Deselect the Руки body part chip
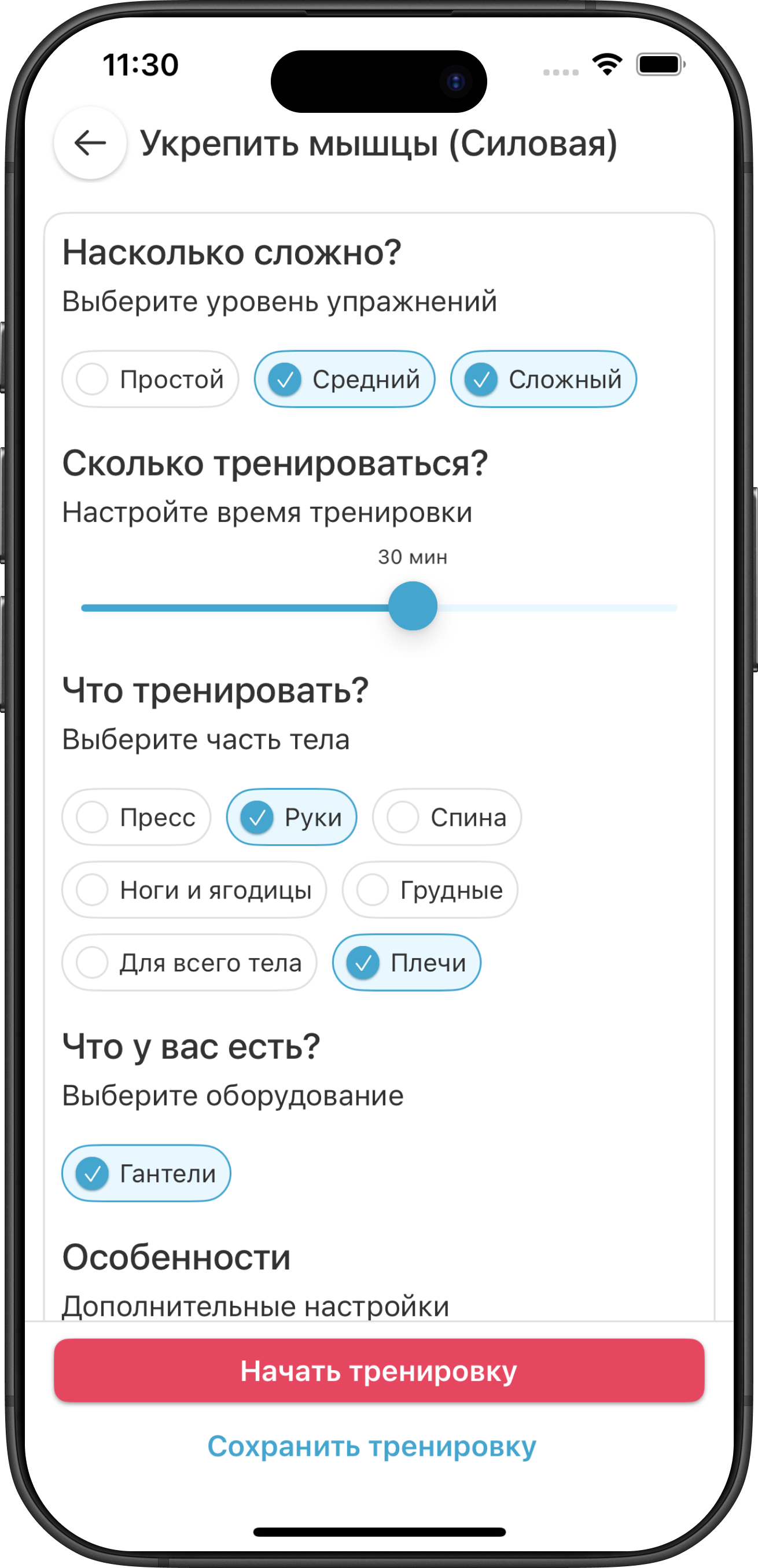The height and width of the screenshot is (1568, 758). pos(292,818)
